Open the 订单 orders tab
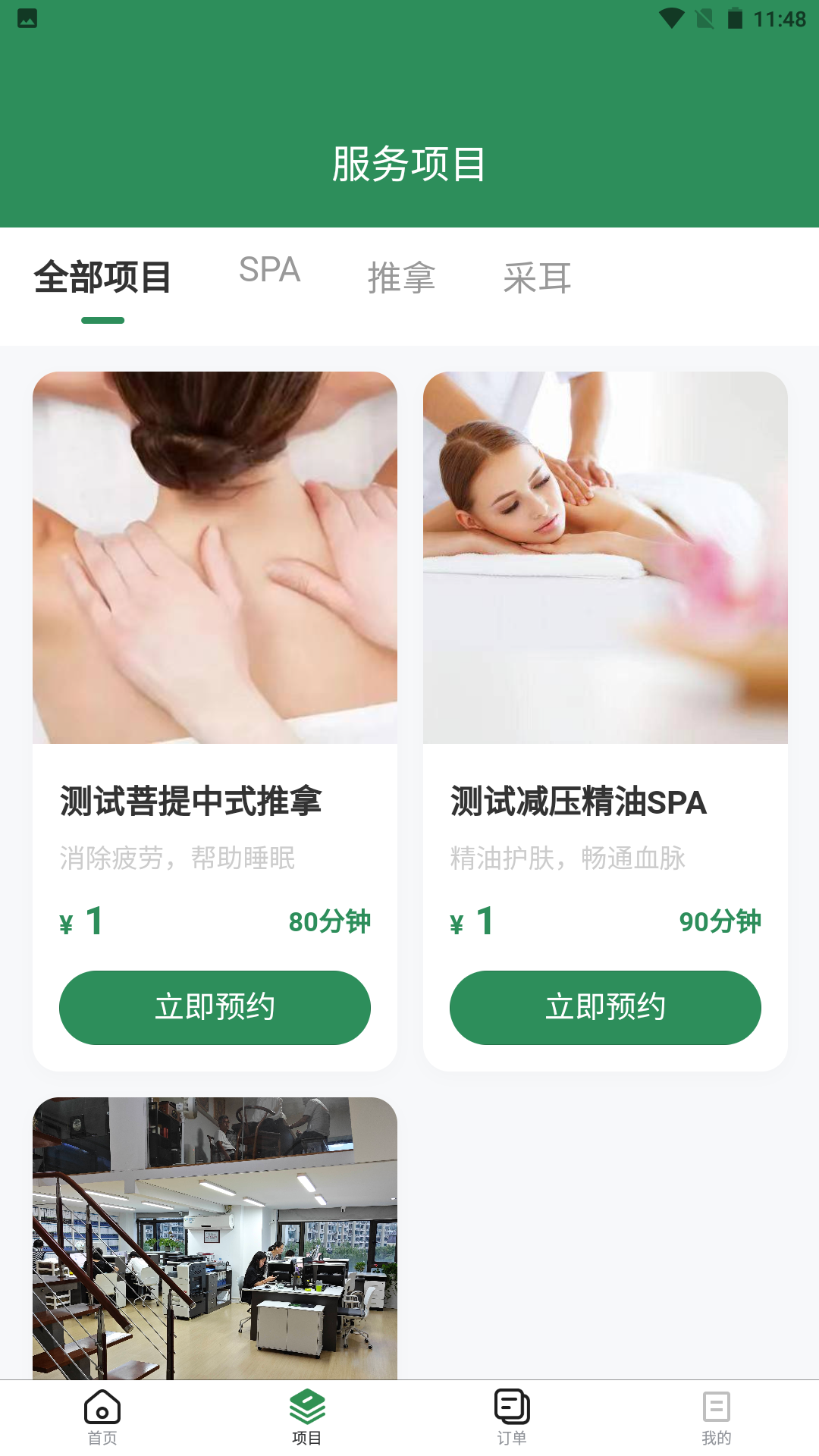This screenshot has width=819, height=1456. (512, 1417)
